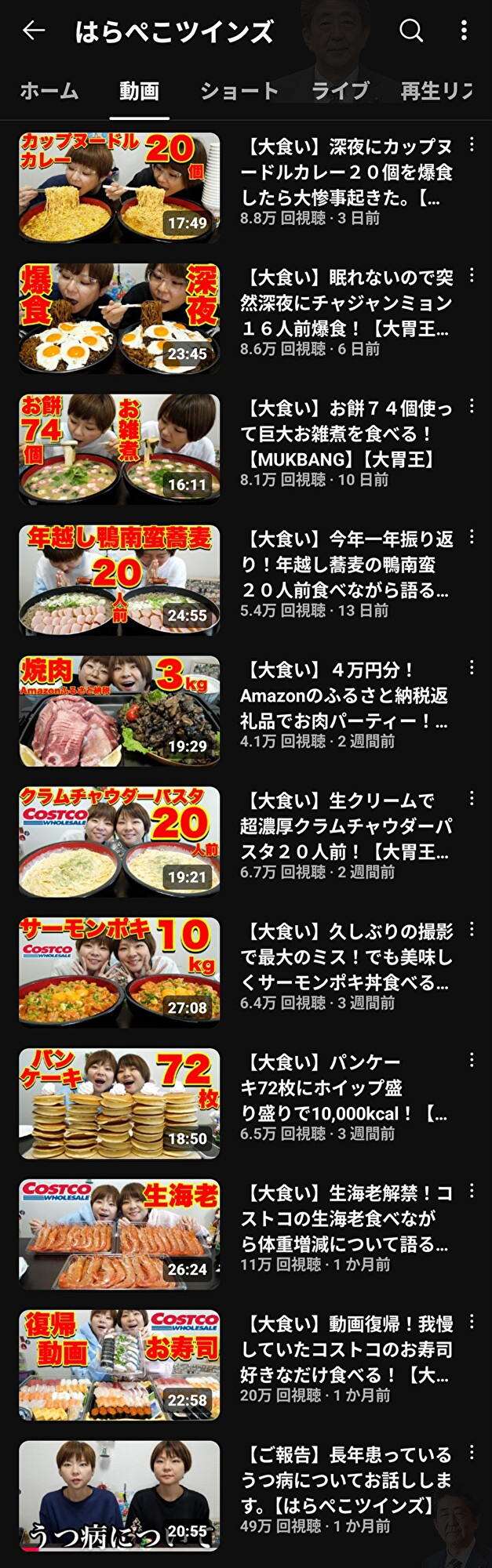The height and width of the screenshot is (1568, 492).
Task: Open the パンケーキ72枚 video
Action: pos(119,1104)
